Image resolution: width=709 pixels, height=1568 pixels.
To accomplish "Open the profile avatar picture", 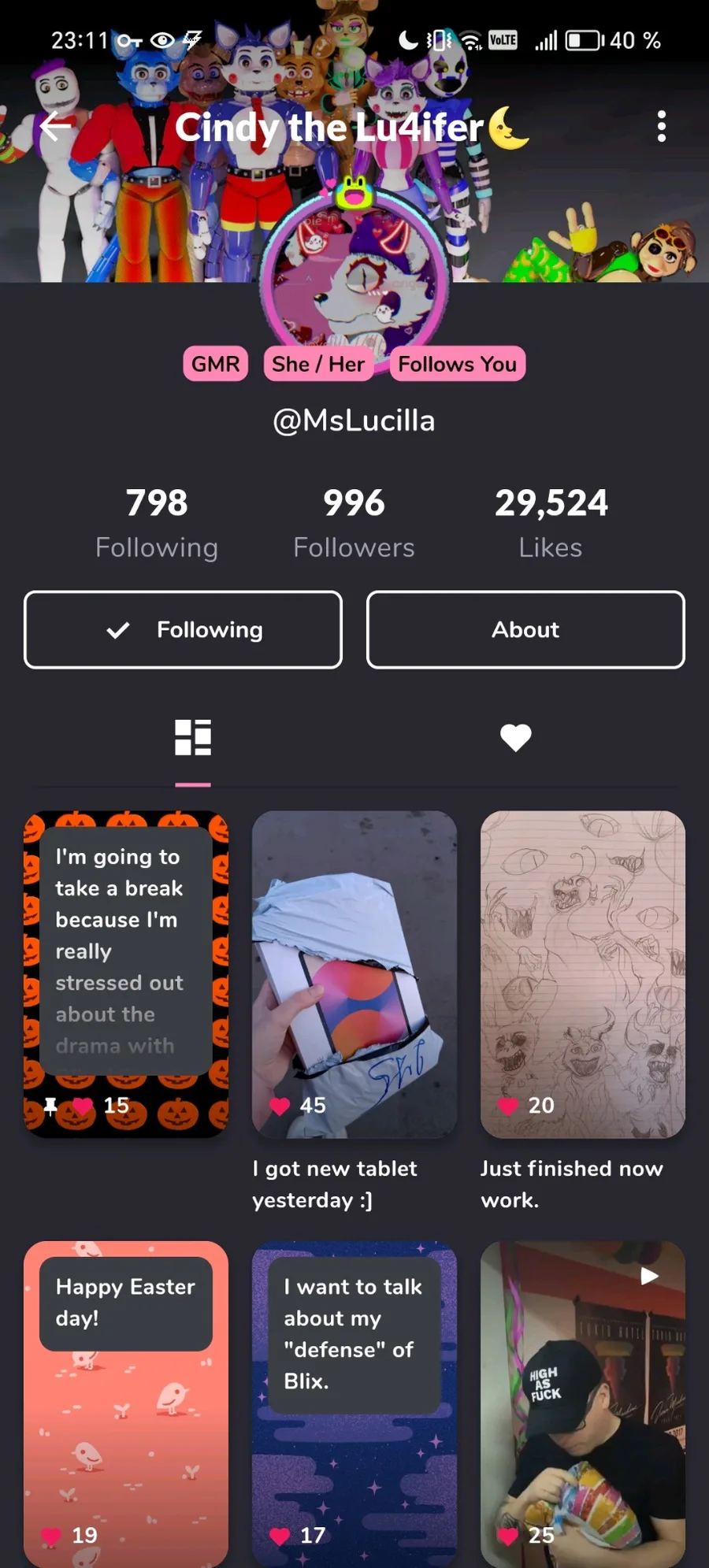I will (x=354, y=280).
